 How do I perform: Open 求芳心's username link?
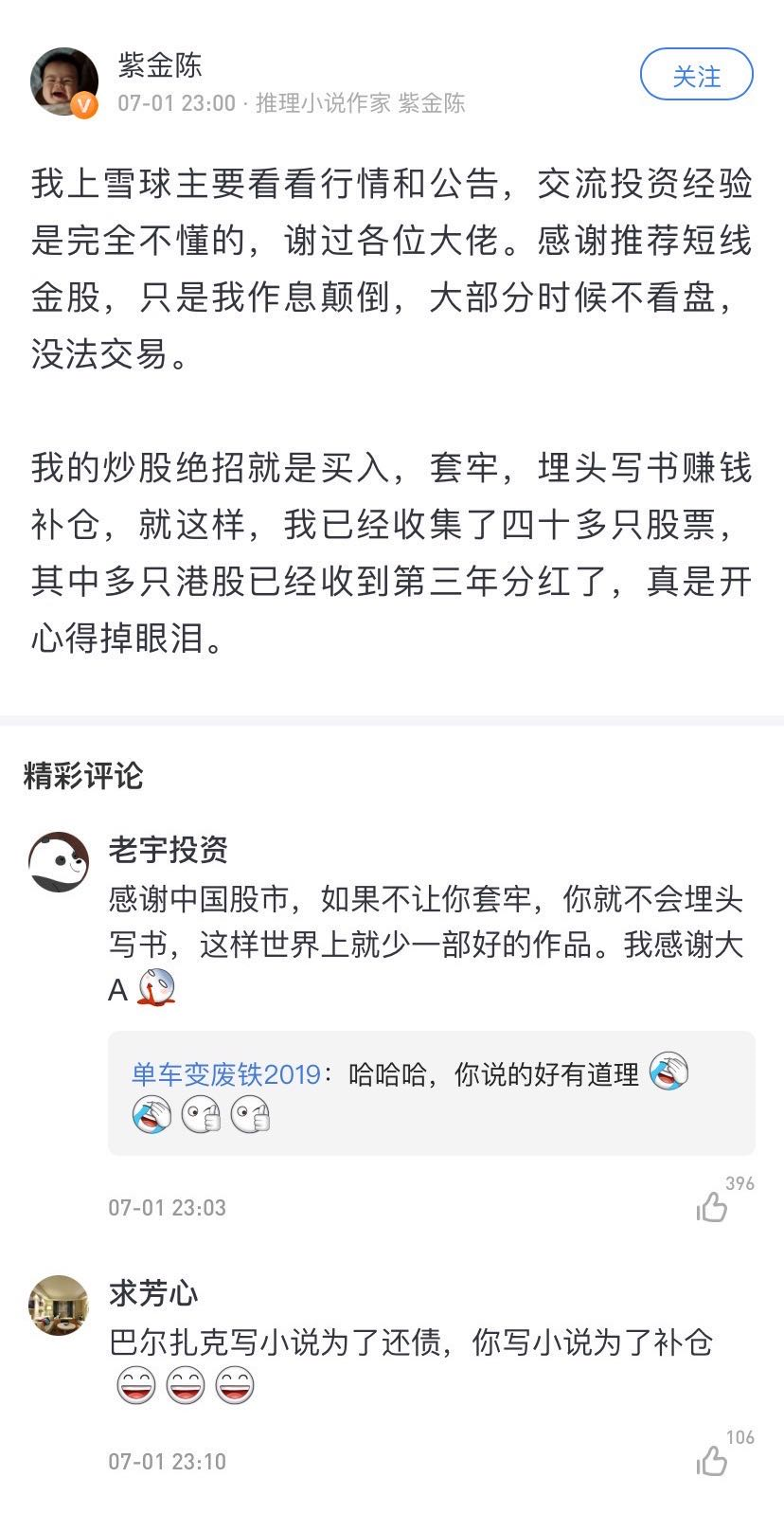[x=152, y=1293]
